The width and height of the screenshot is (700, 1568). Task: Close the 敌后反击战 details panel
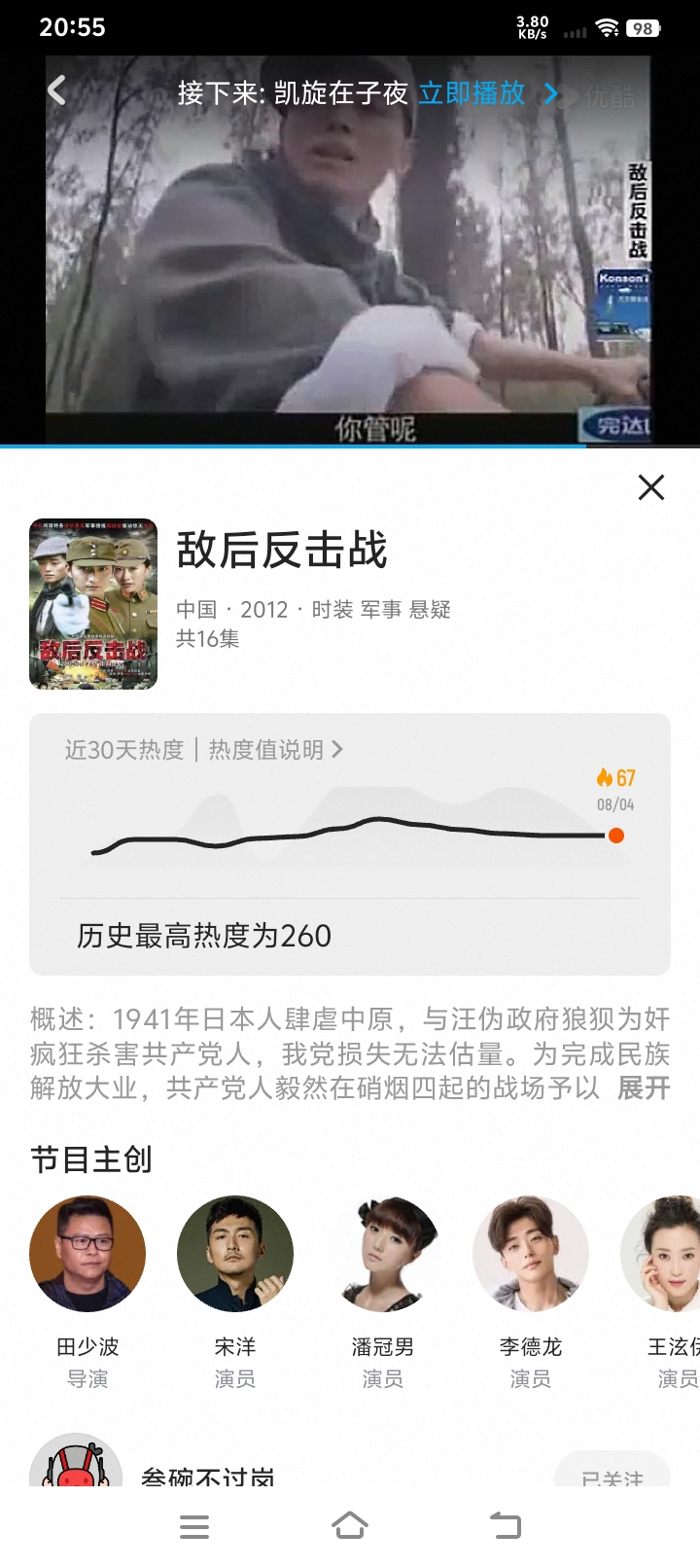(650, 486)
